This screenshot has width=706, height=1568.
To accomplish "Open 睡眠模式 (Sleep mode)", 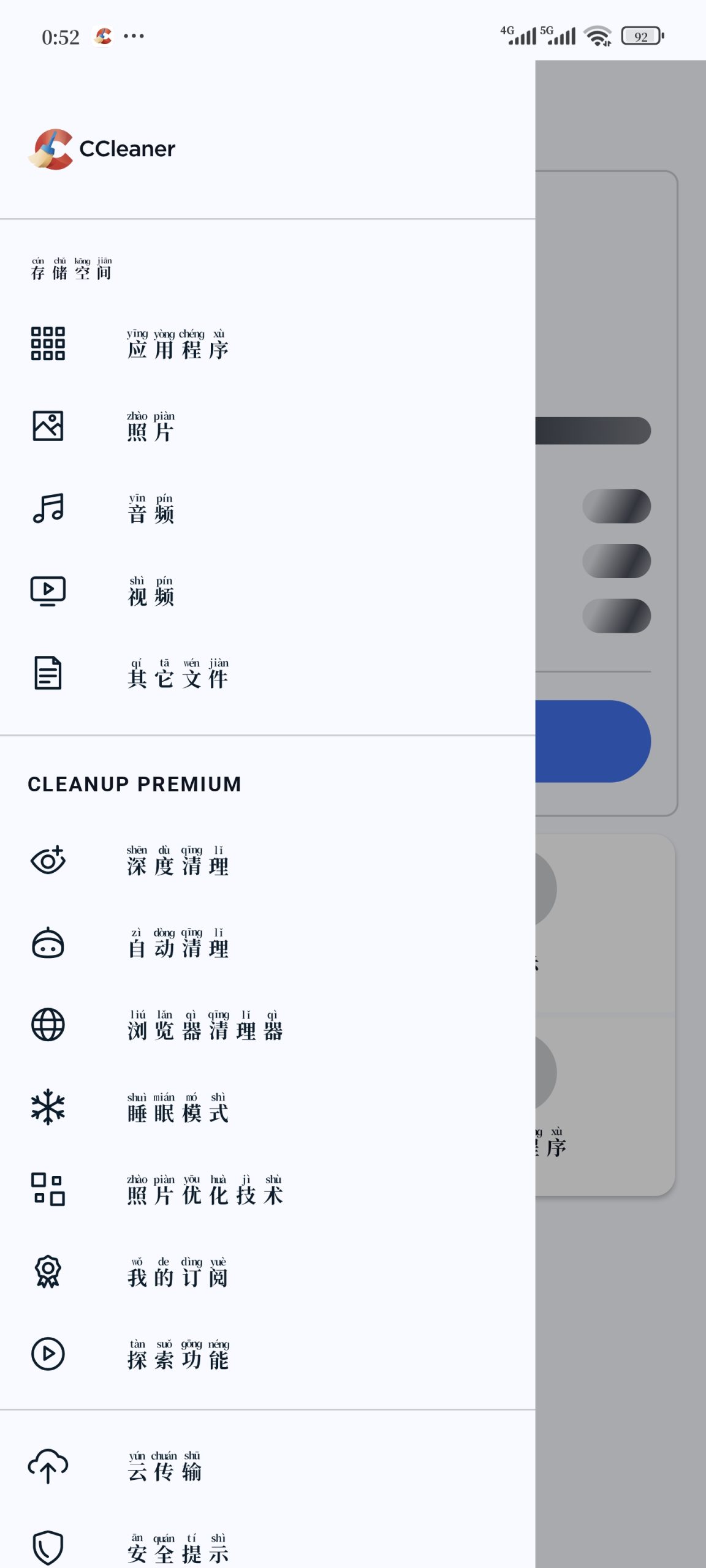I will click(x=178, y=1108).
